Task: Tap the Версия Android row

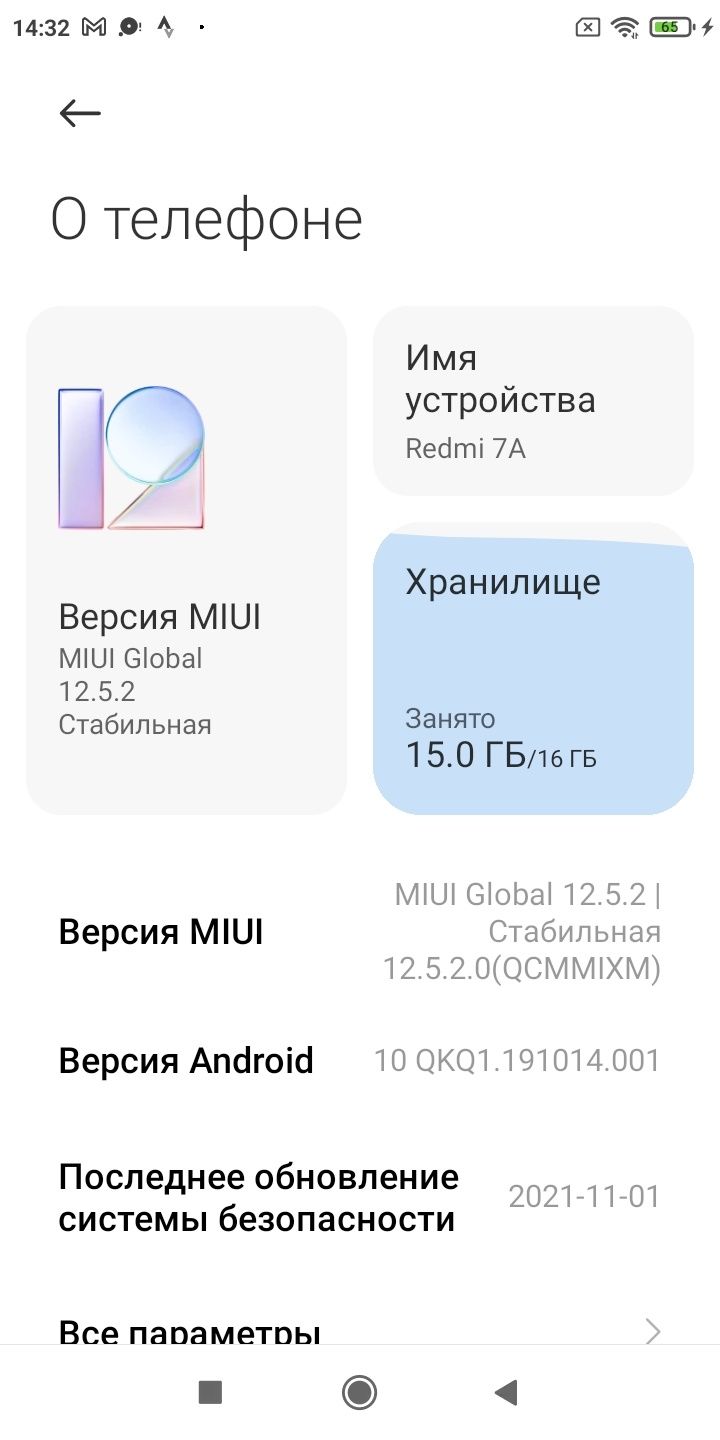Action: click(x=360, y=1060)
